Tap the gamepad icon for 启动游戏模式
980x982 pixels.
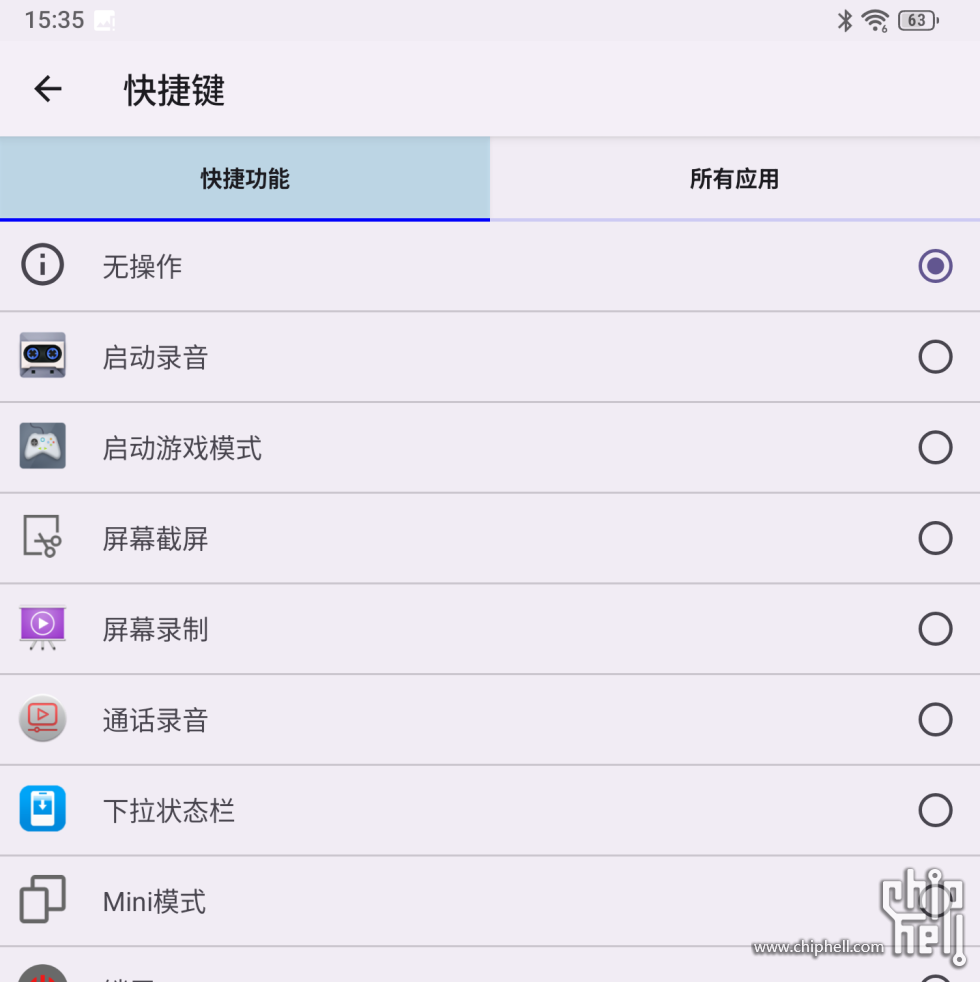point(42,447)
